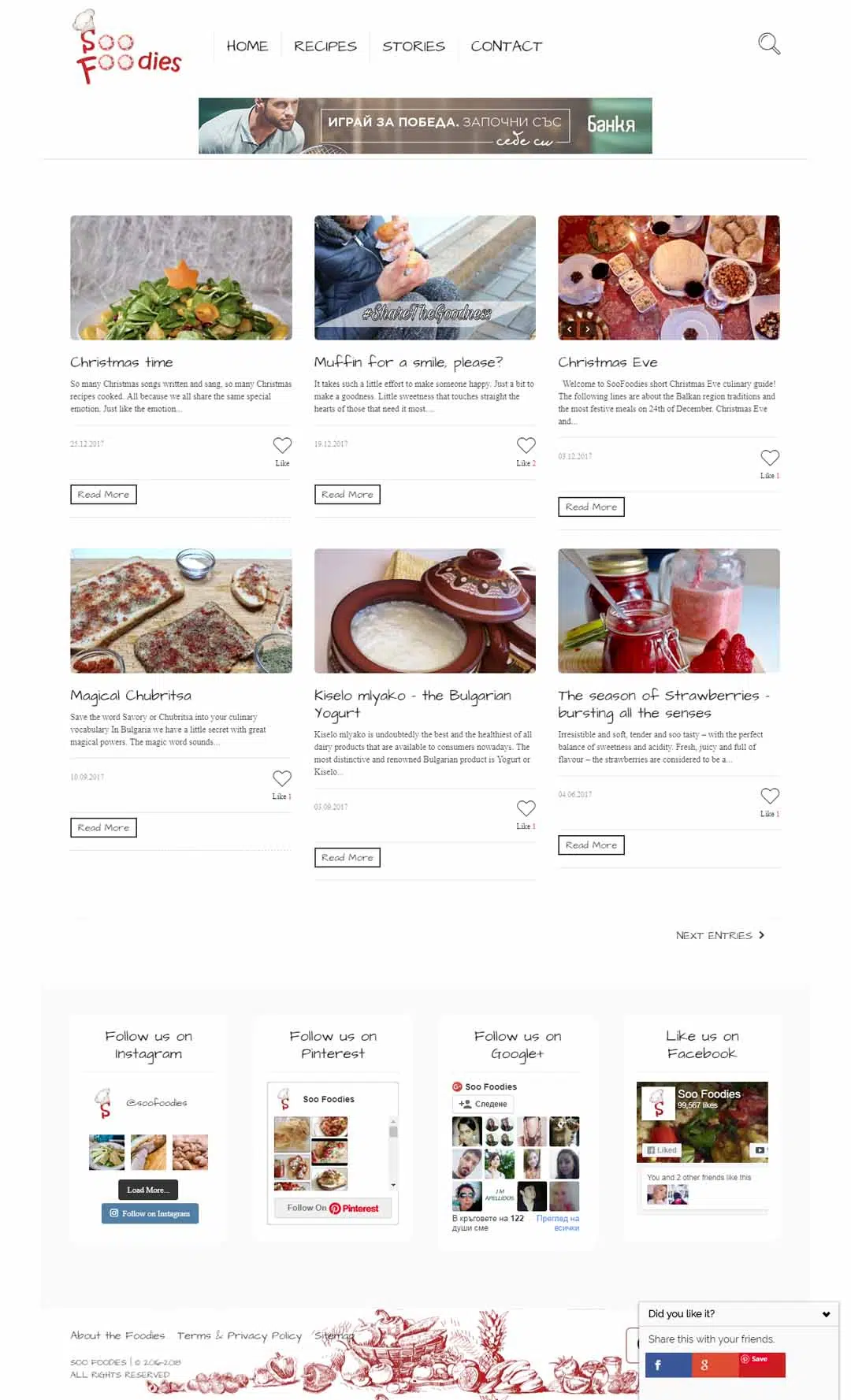851x1400 pixels.
Task: Go to the HOME page
Action: [247, 46]
